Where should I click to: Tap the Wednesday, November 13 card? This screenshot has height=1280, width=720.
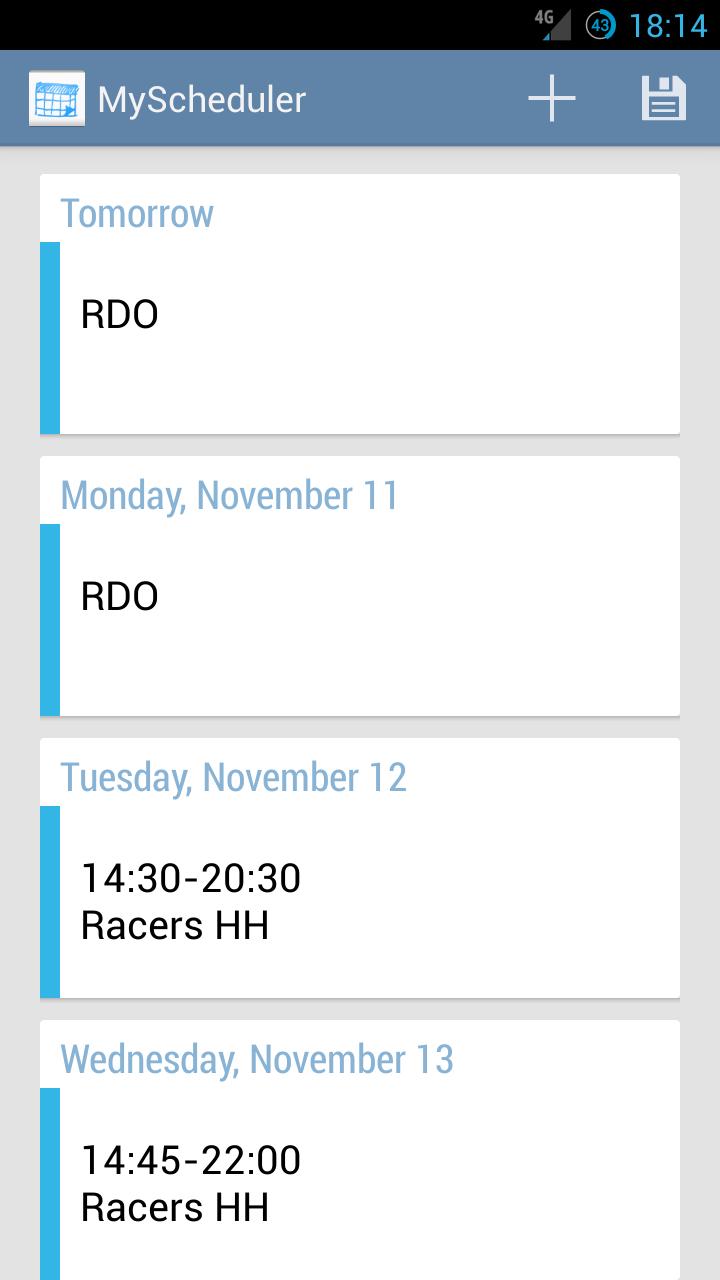pyautogui.click(x=360, y=1140)
